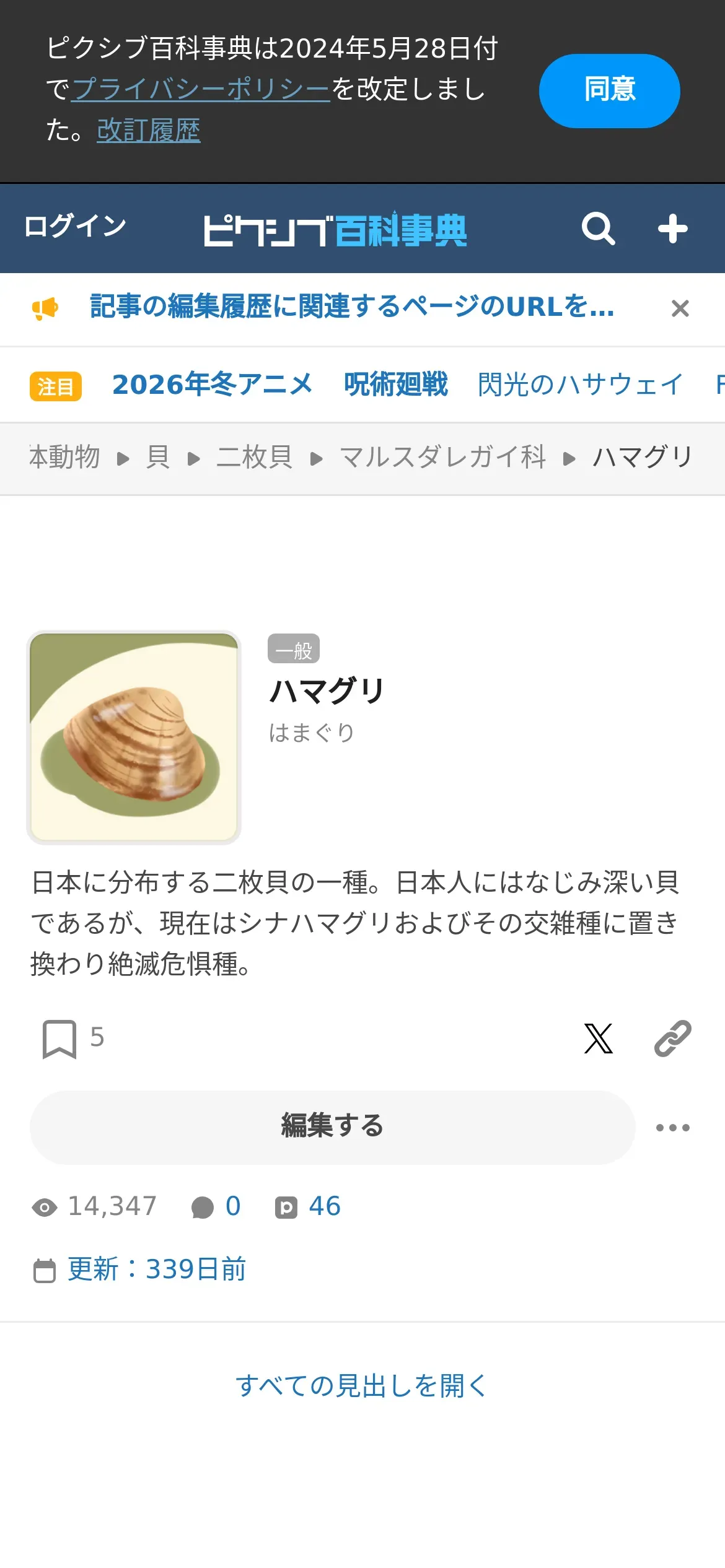Screen dimensions: 725x1568
Task: Dismiss the announcement banner
Action: 680,308
